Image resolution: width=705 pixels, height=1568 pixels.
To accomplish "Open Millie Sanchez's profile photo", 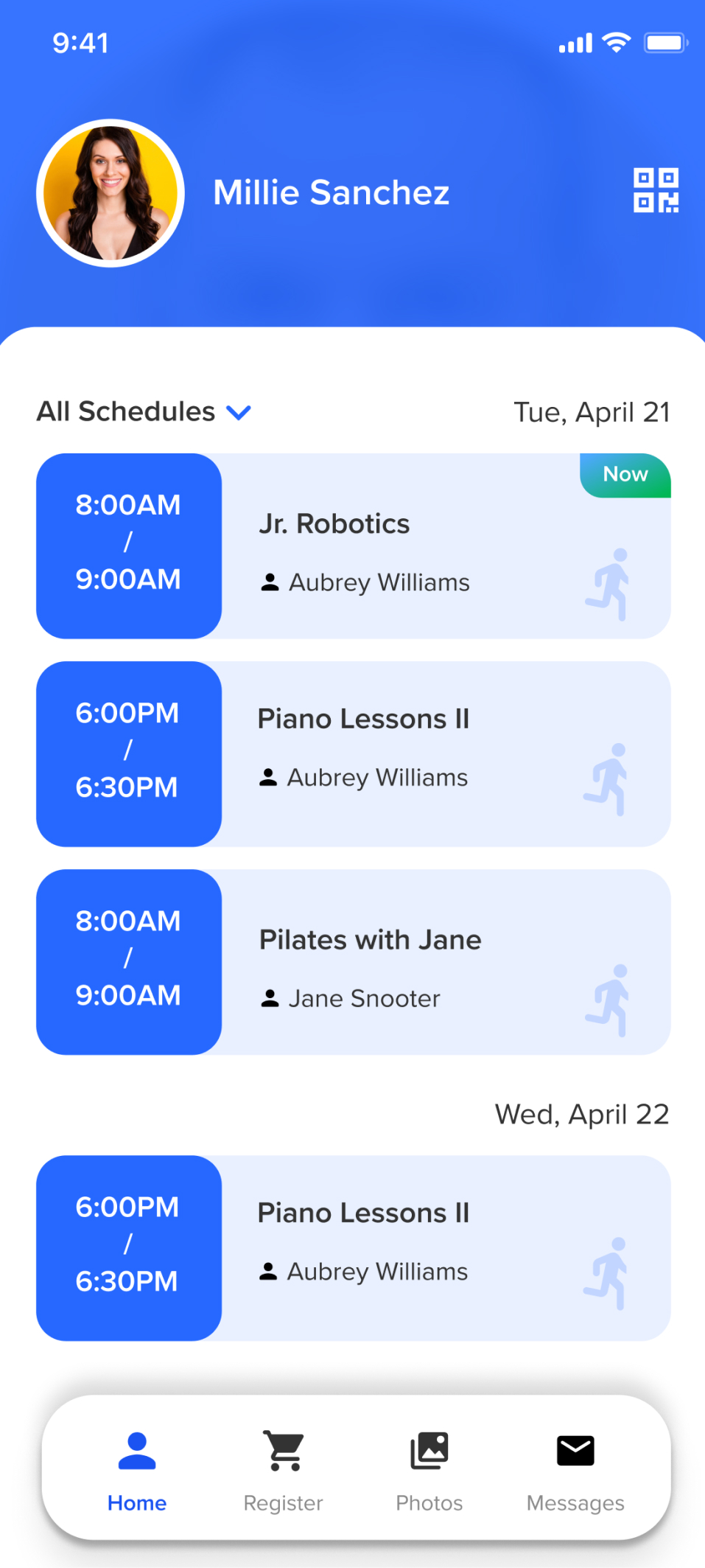I will (111, 193).
